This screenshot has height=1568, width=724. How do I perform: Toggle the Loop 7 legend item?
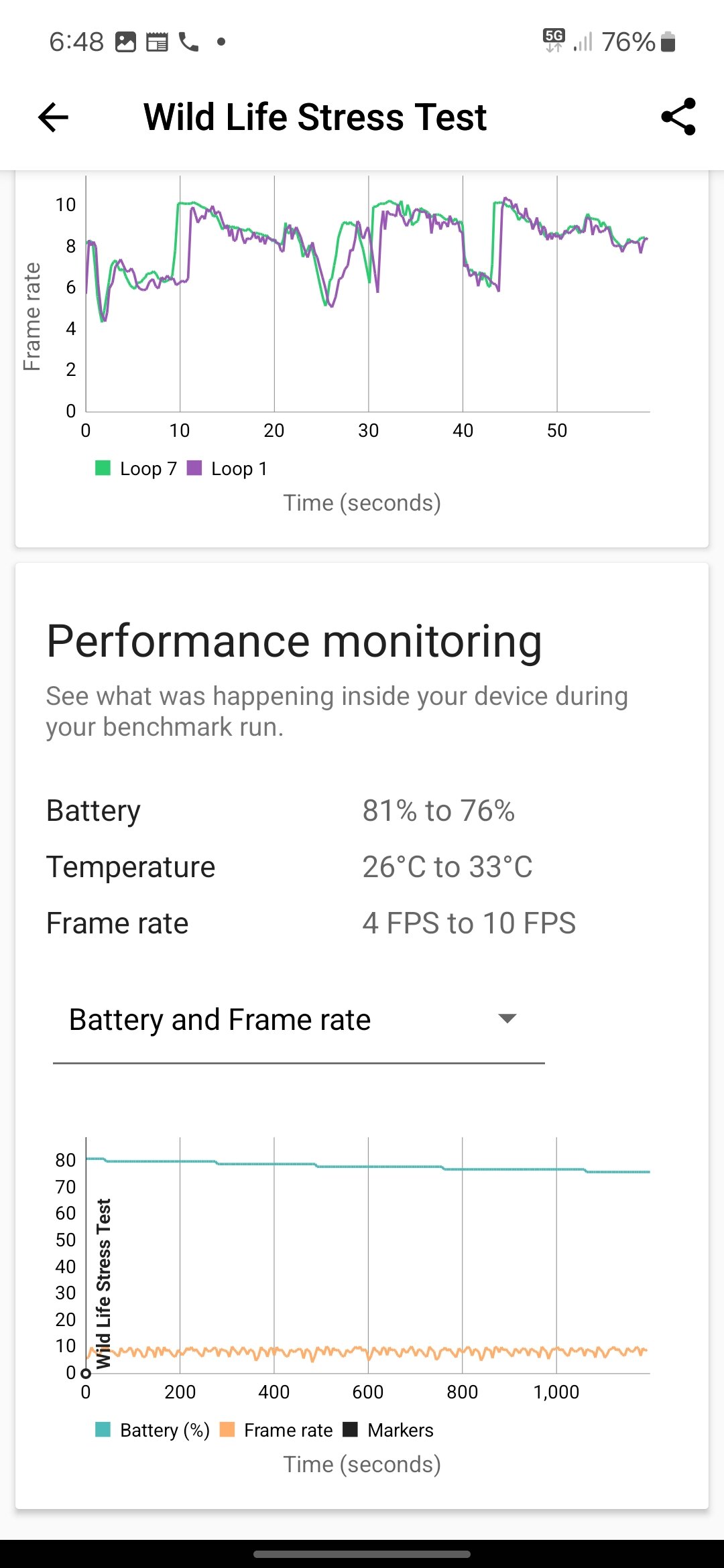(x=136, y=468)
